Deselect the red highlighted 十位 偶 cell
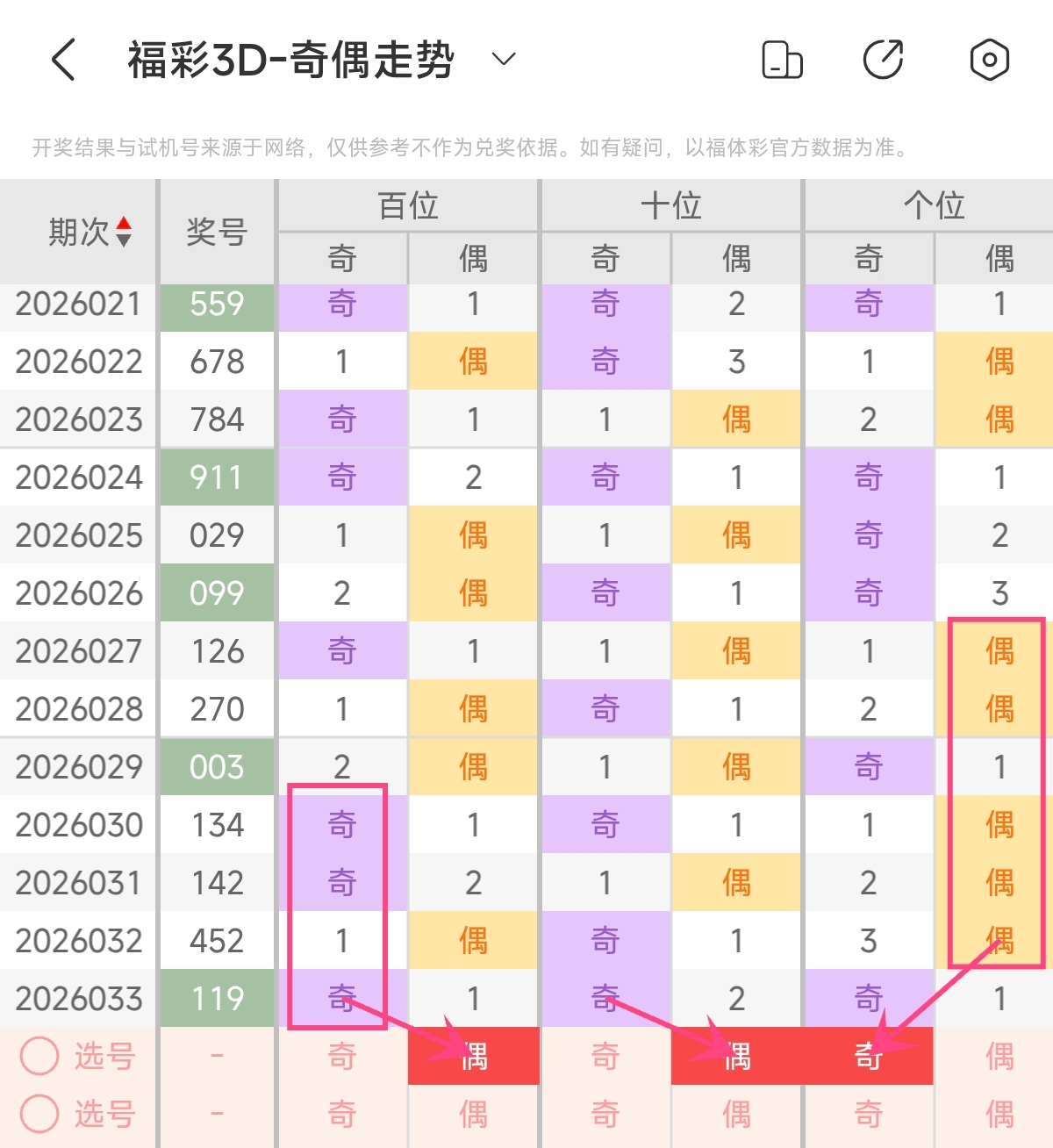Screen dimensions: 1053x1148 tap(736, 1057)
